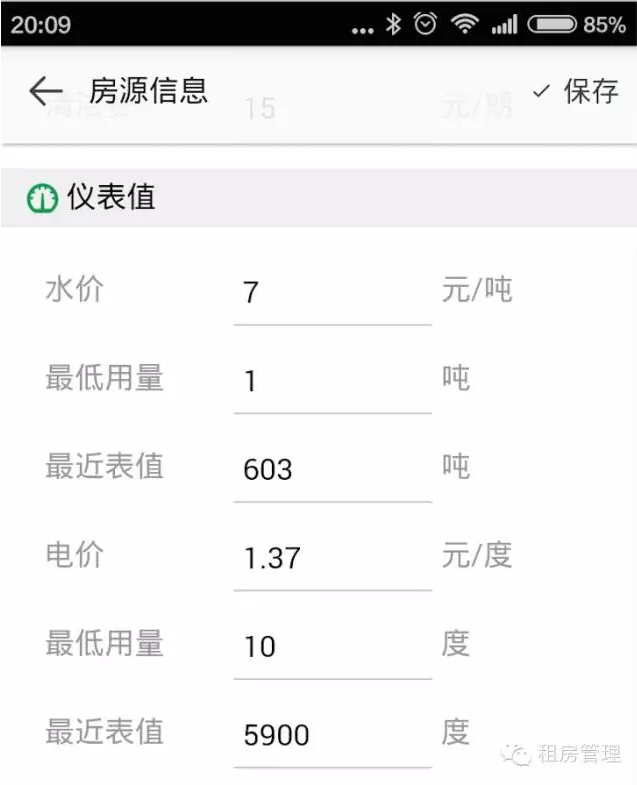Edit the electricity 最近表值 field showing 5900
637x785 pixels.
332,735
